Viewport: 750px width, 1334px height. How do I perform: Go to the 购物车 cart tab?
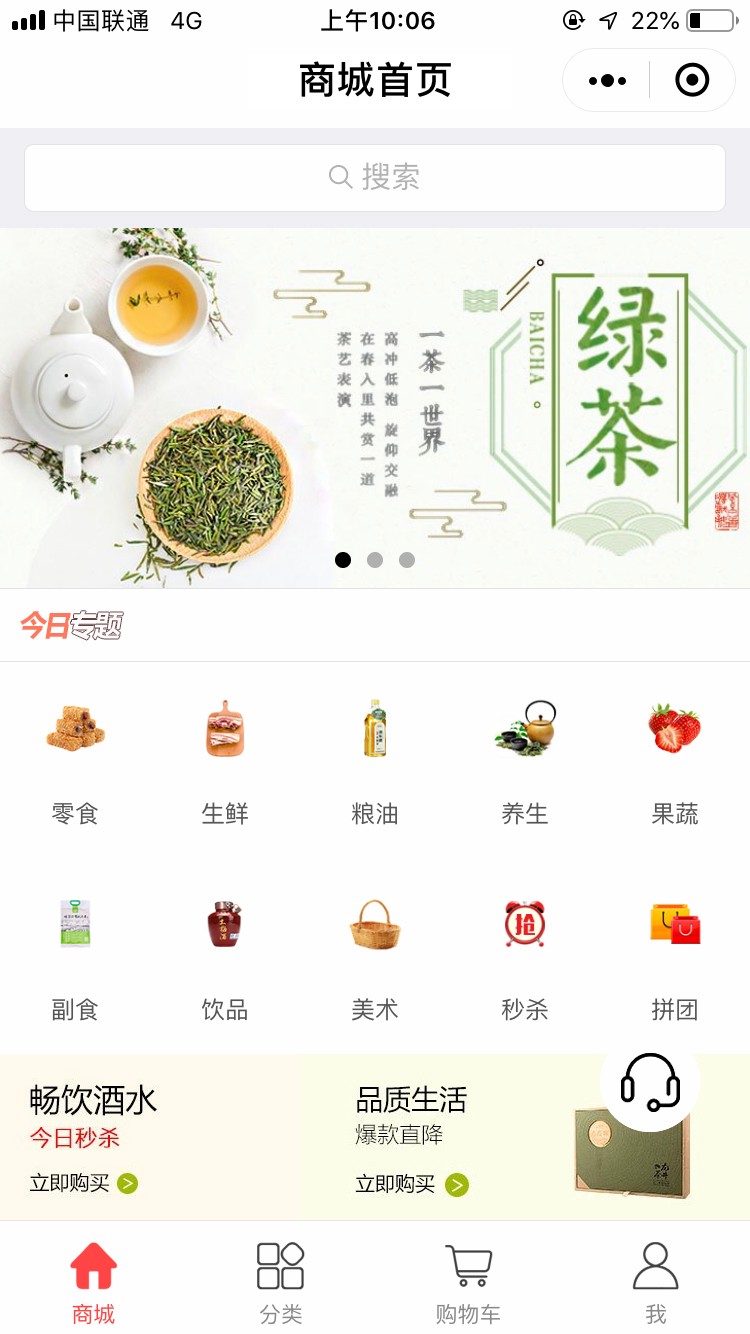(x=468, y=1283)
